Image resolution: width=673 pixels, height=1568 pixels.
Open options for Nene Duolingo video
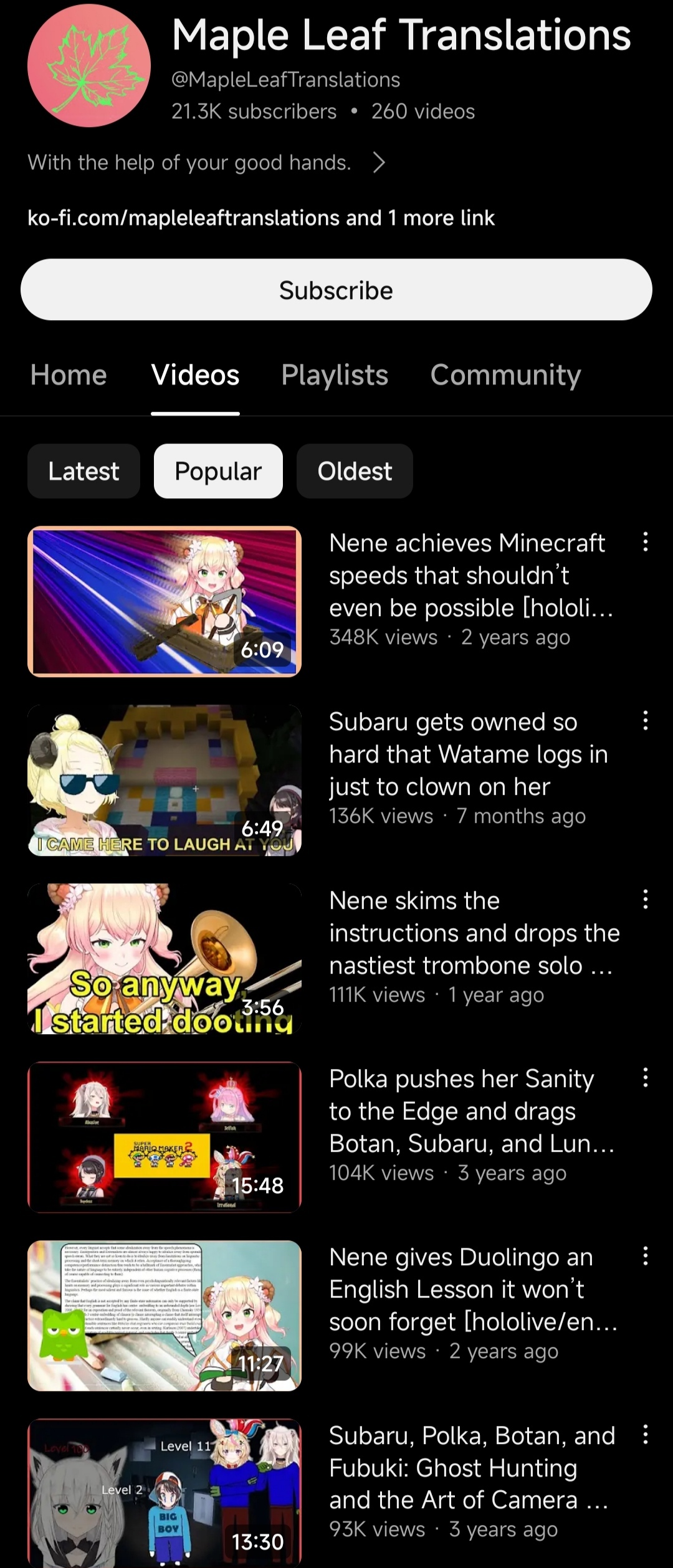[x=645, y=1256]
